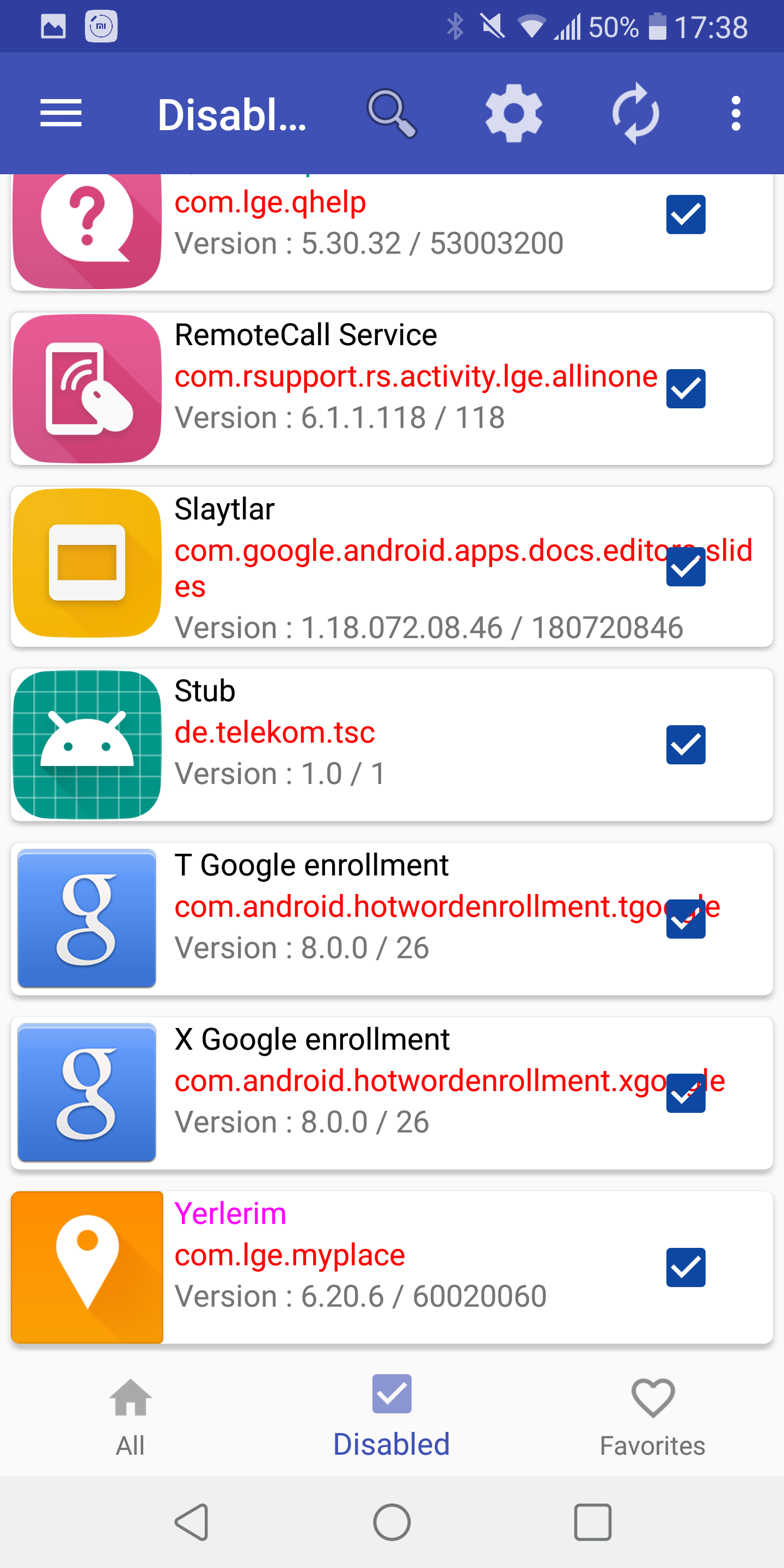784x1568 pixels.
Task: Open the Yerlerim app row
Action: [392, 1267]
